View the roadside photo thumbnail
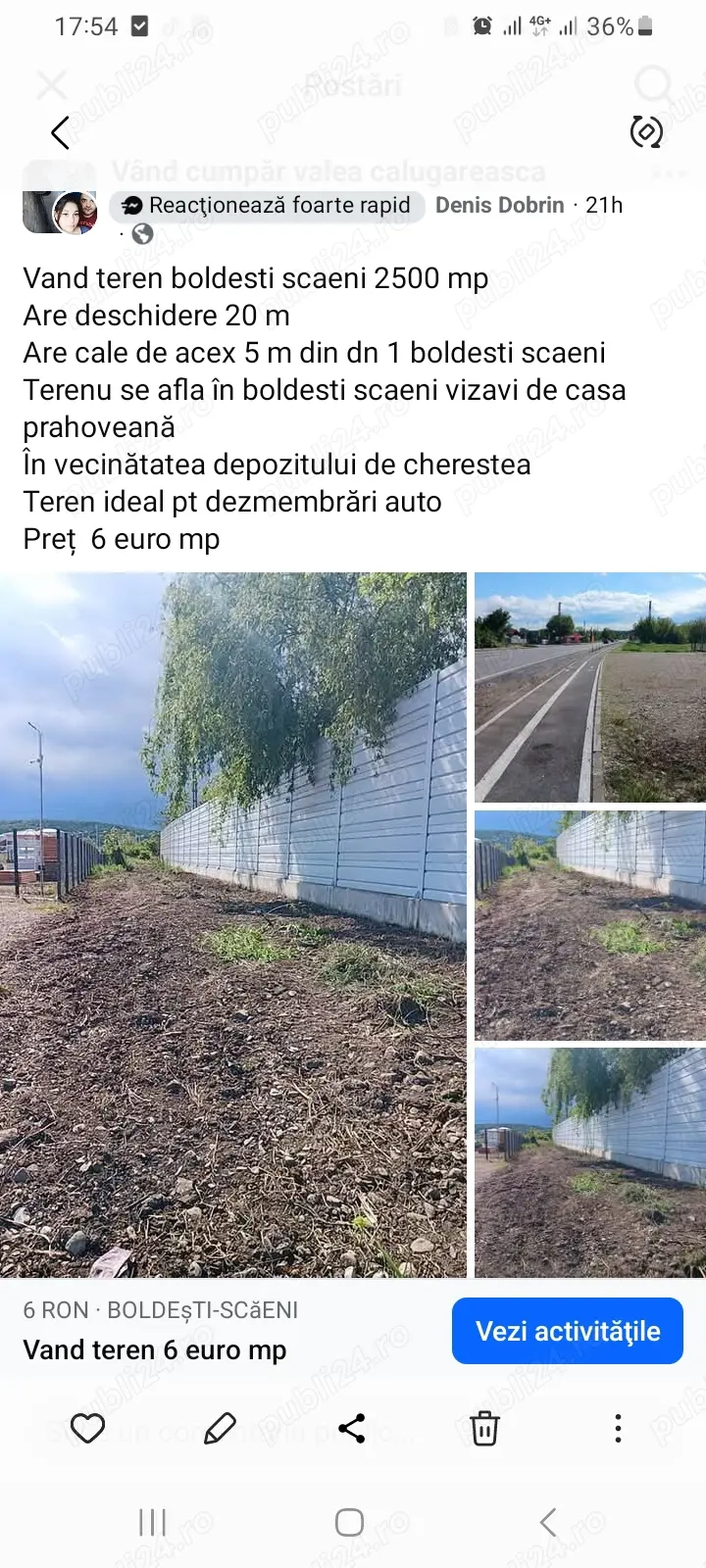706x1568 pixels. coord(589,687)
